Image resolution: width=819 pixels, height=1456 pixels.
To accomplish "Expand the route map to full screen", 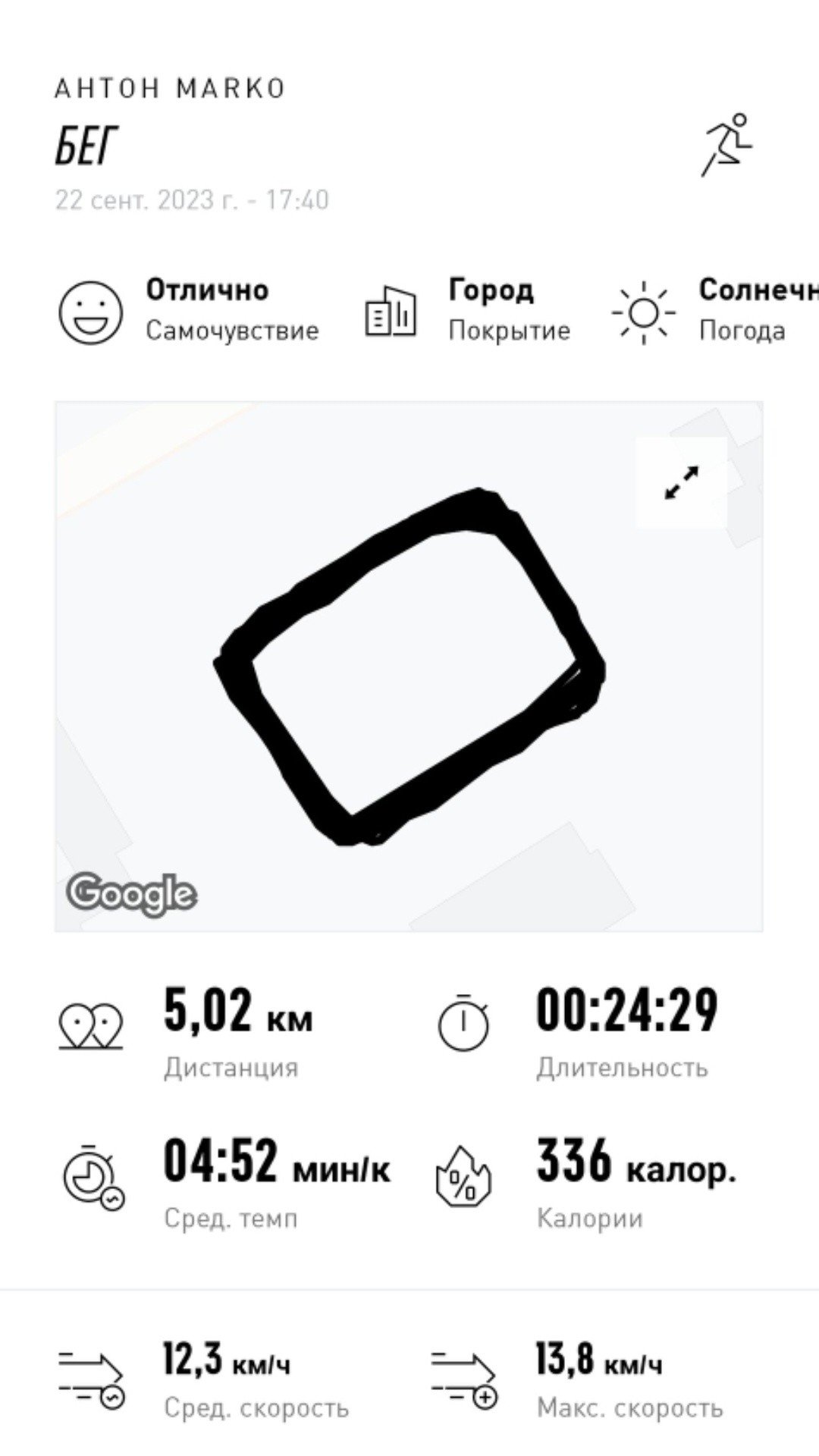I will tap(681, 482).
